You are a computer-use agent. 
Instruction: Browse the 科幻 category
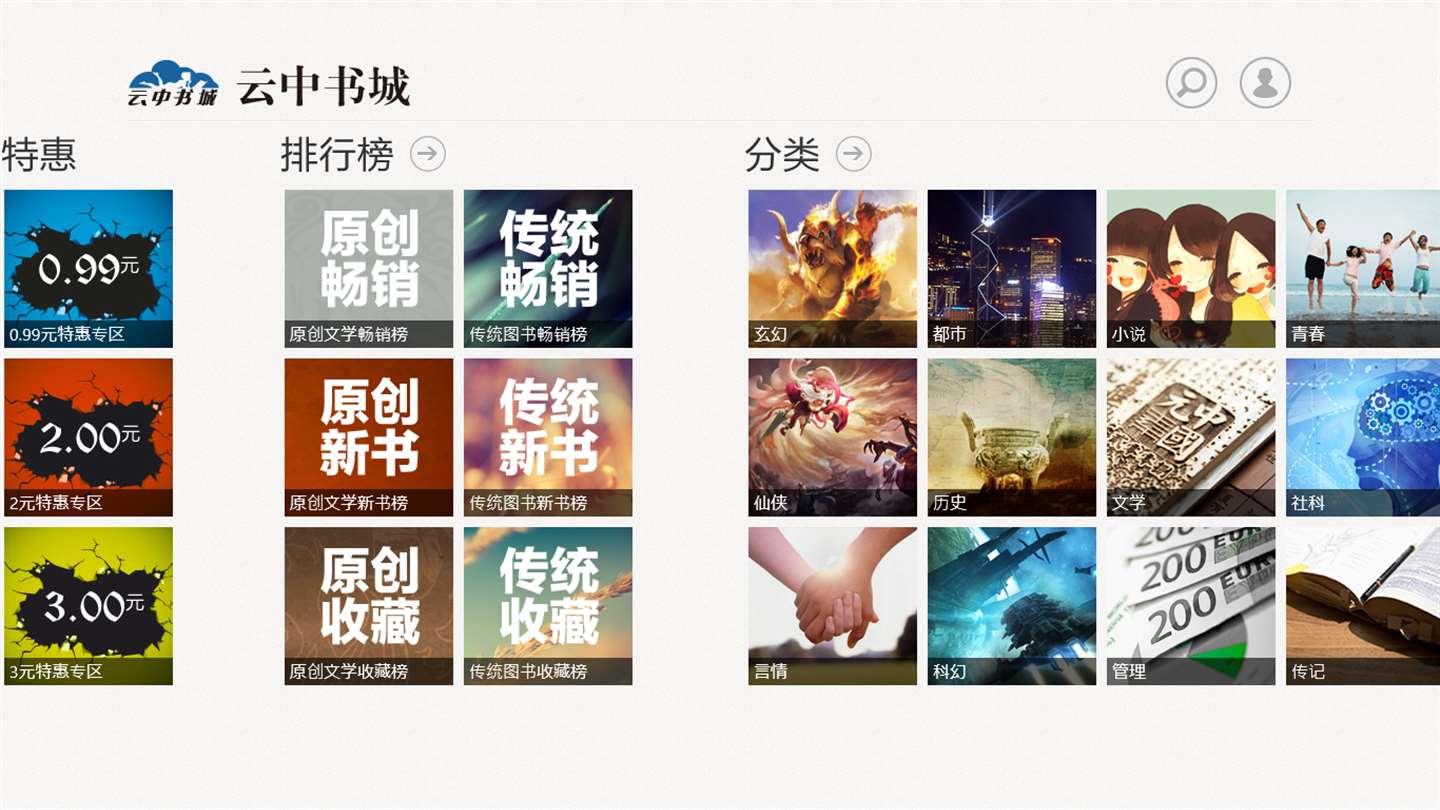coord(1012,606)
